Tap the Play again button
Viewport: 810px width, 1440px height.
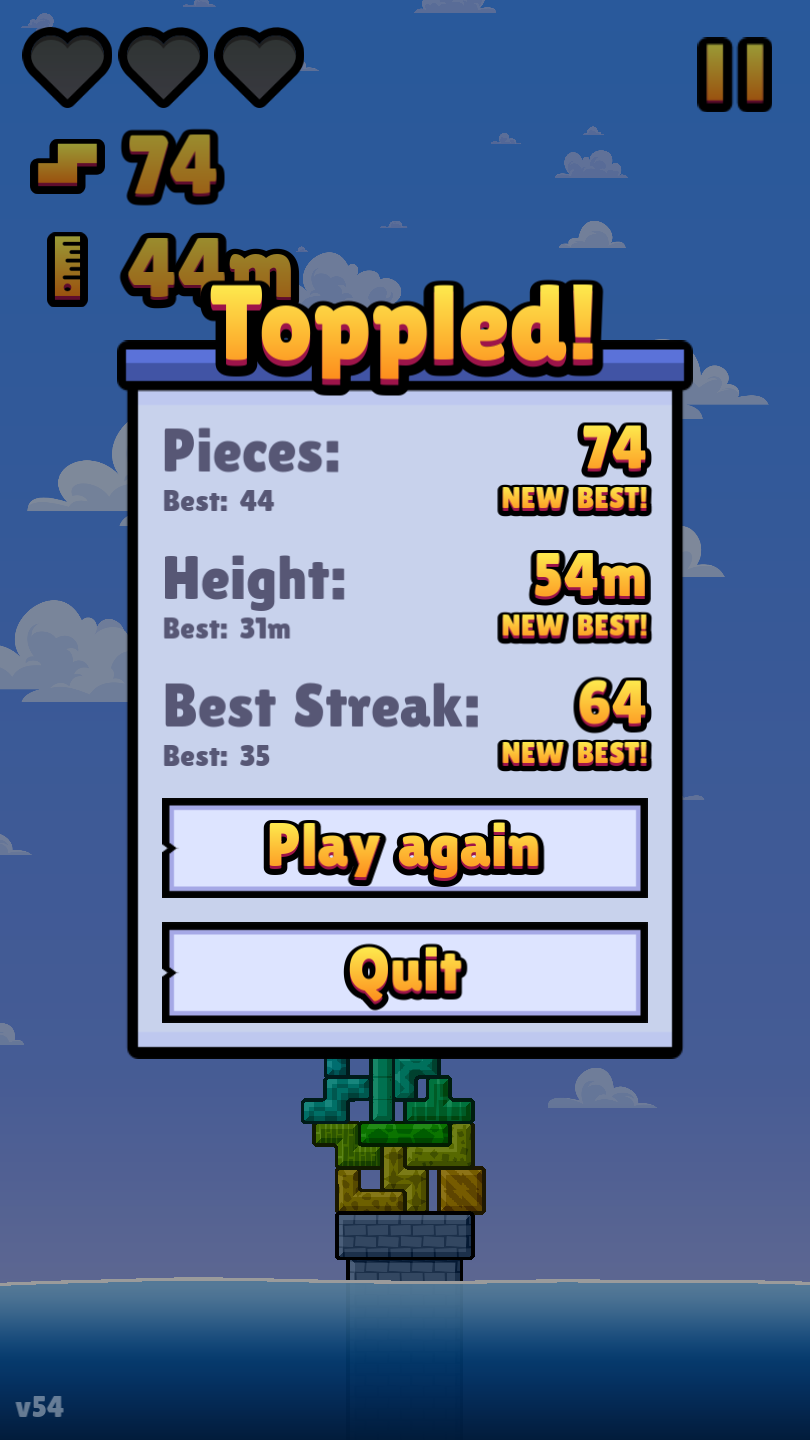pyautogui.click(x=404, y=848)
